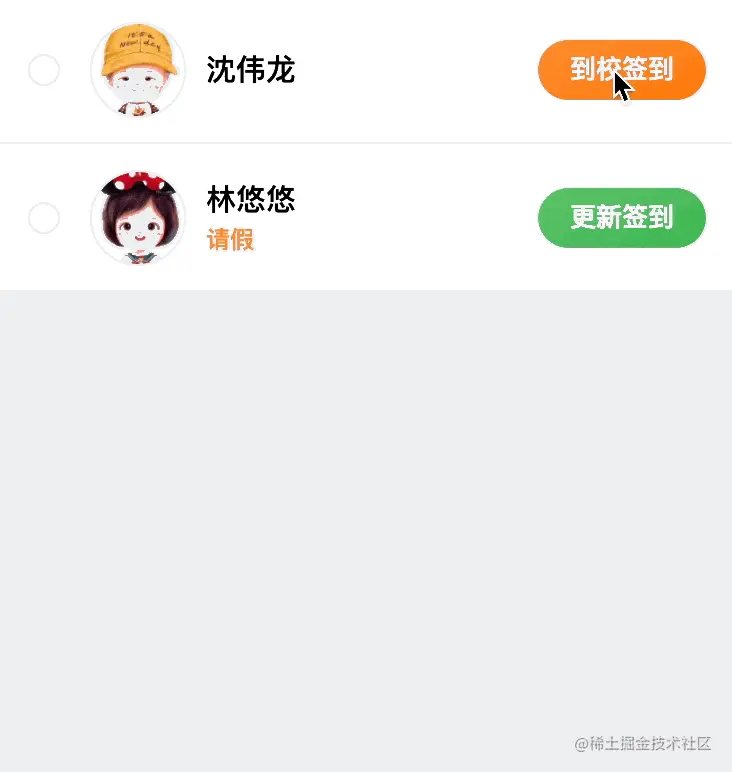Select the checkbox next to 林悠悠

coord(44,217)
